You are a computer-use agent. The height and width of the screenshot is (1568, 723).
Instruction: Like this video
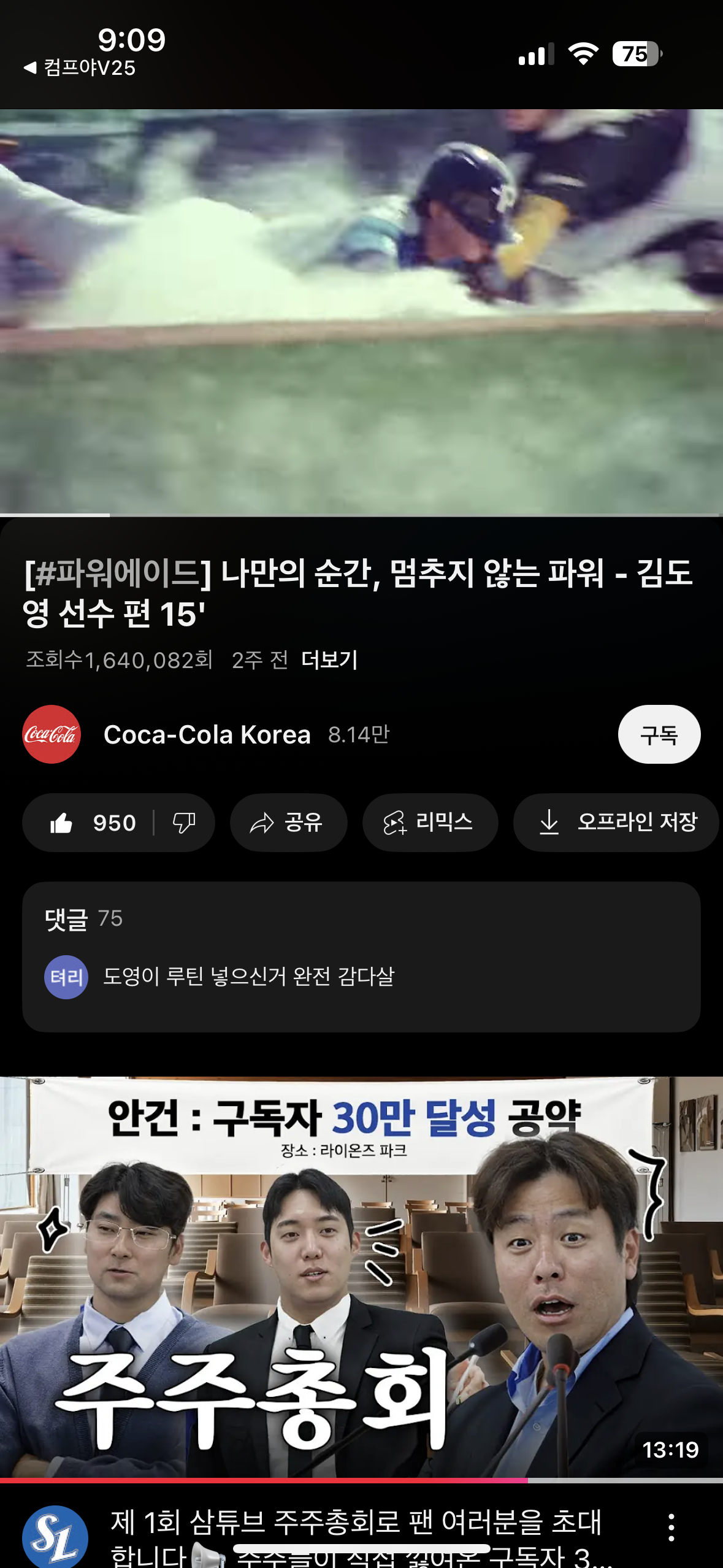point(92,823)
